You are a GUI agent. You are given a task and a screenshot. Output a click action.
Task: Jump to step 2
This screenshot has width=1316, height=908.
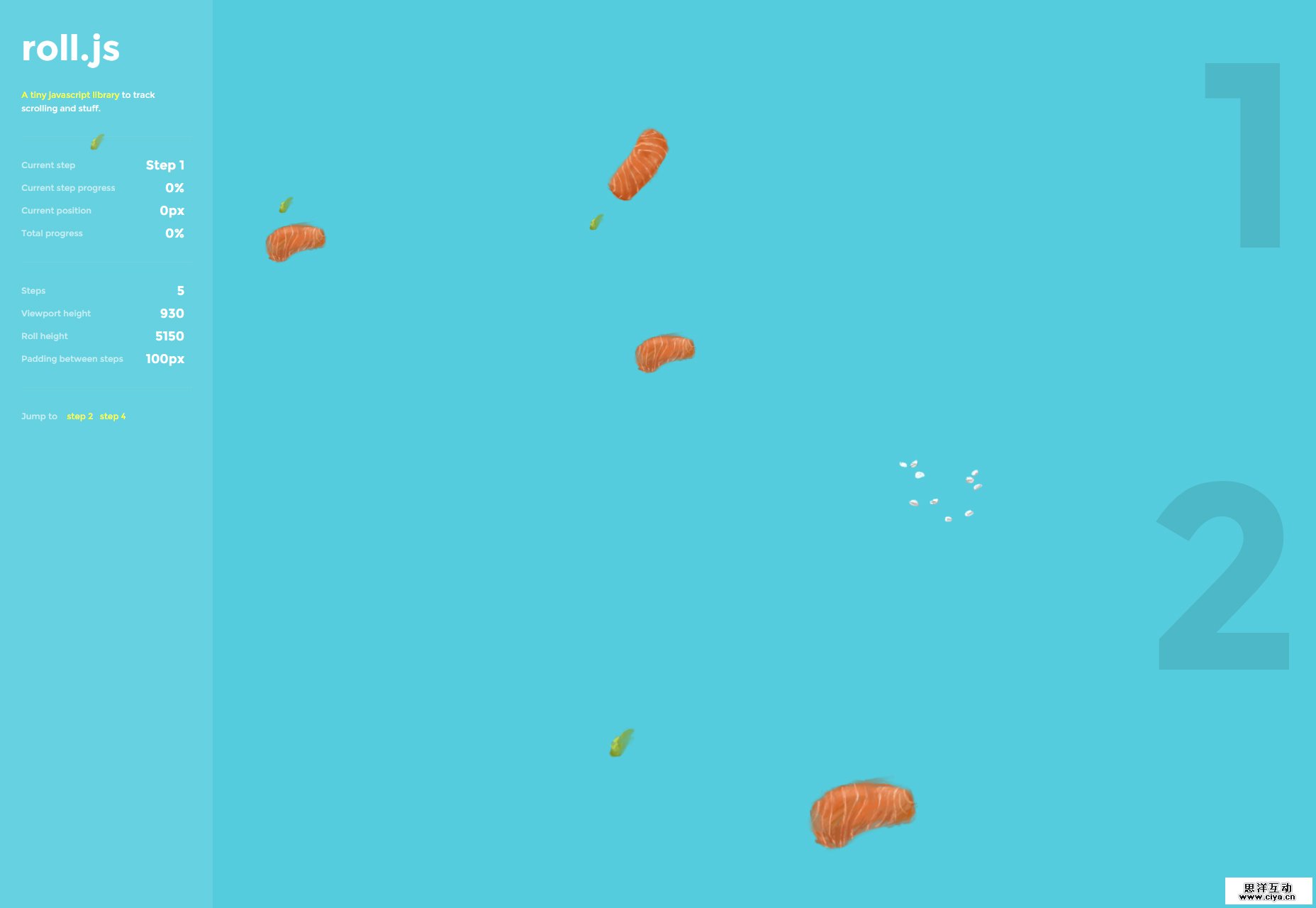point(79,416)
